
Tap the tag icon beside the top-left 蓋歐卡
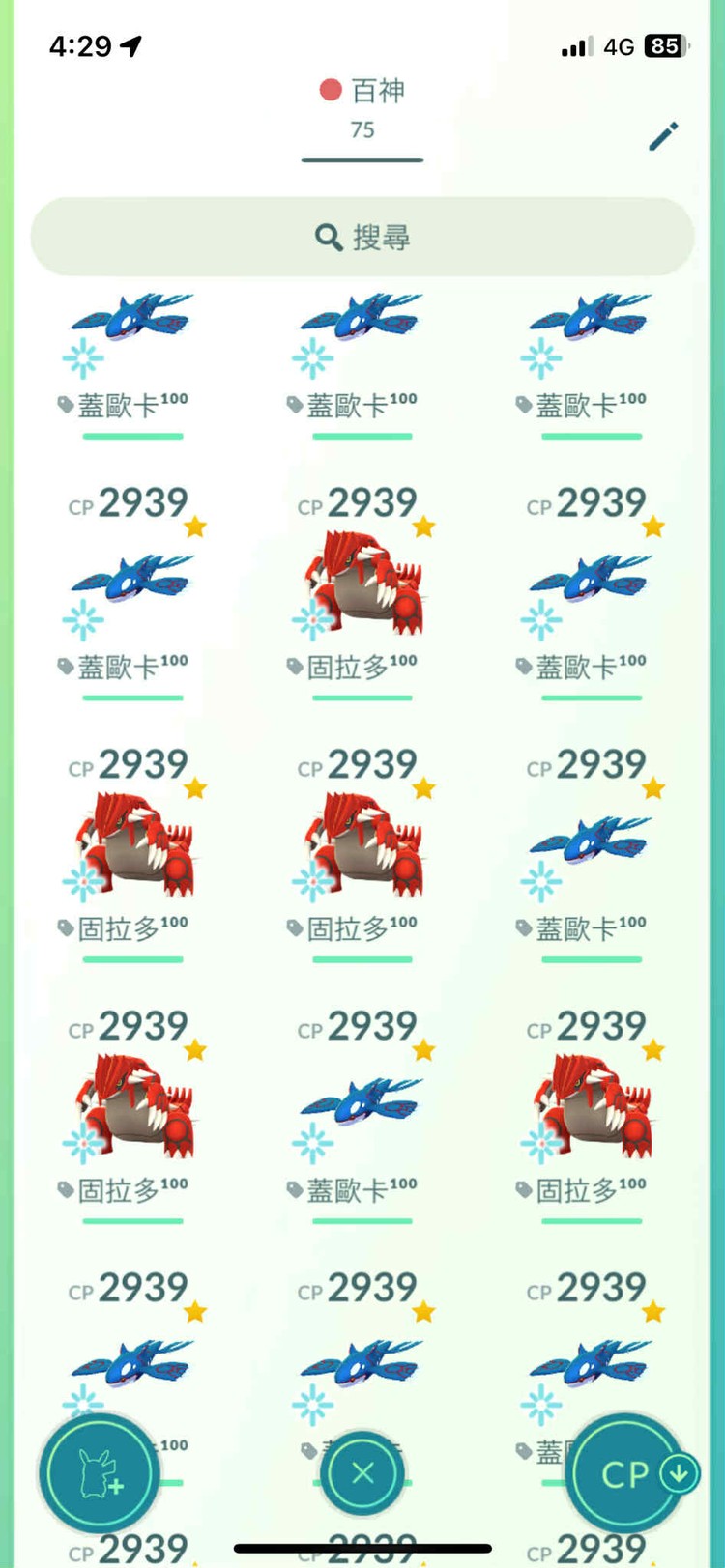click(68, 402)
